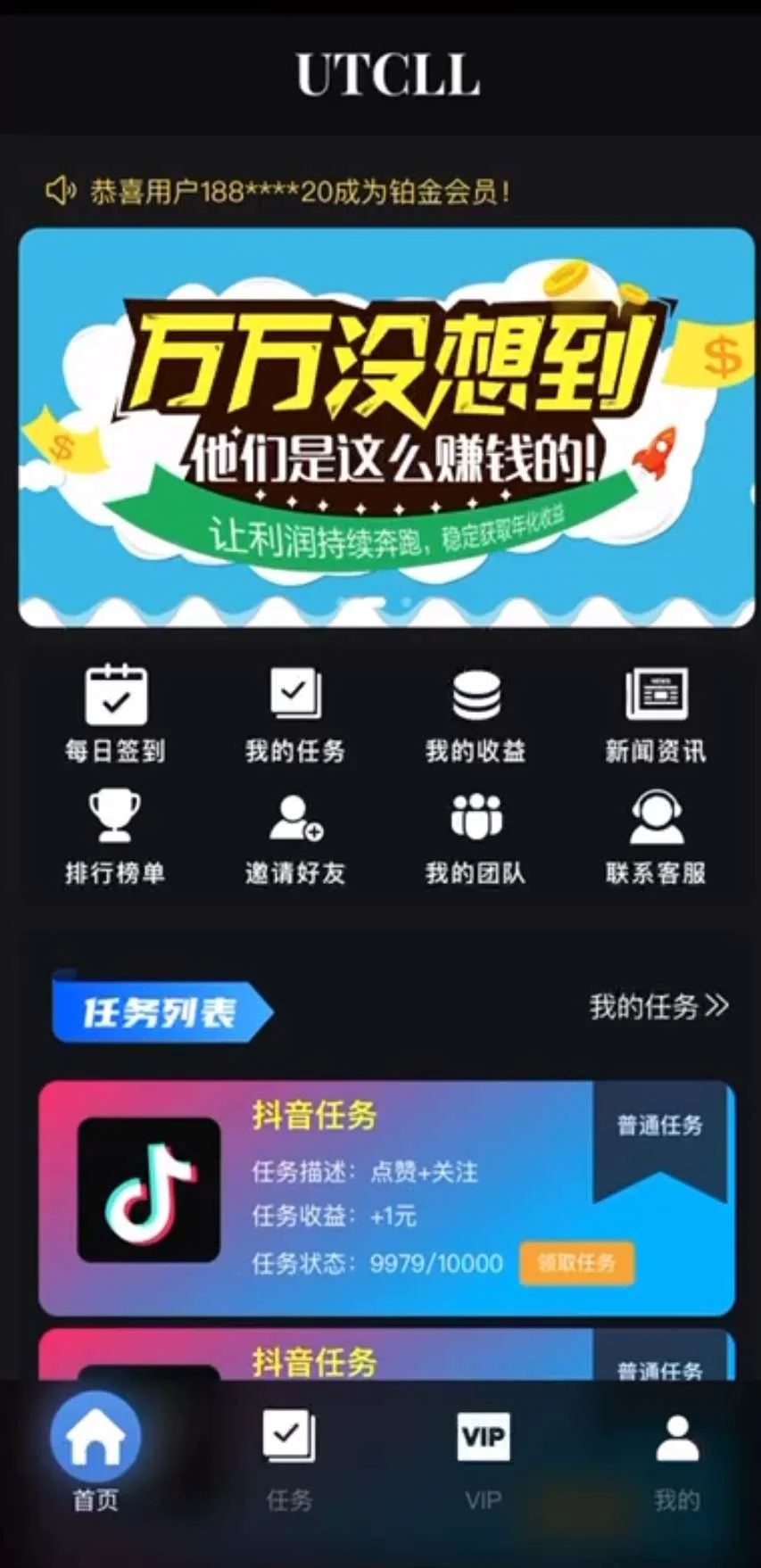View 我的收益 earnings
Screen dimensions: 761x1568
click(476, 713)
